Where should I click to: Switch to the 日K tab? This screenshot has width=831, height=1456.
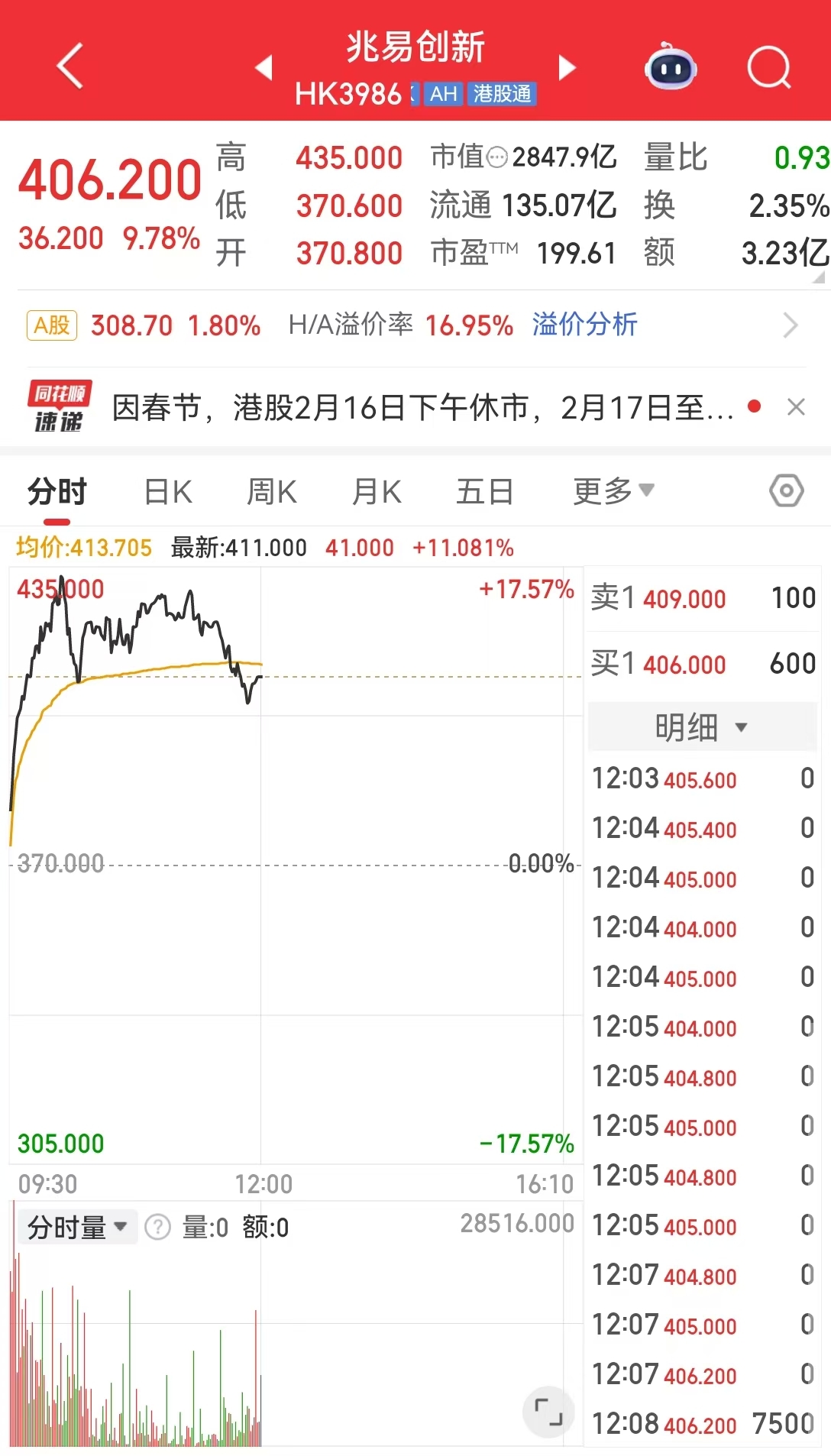(167, 491)
